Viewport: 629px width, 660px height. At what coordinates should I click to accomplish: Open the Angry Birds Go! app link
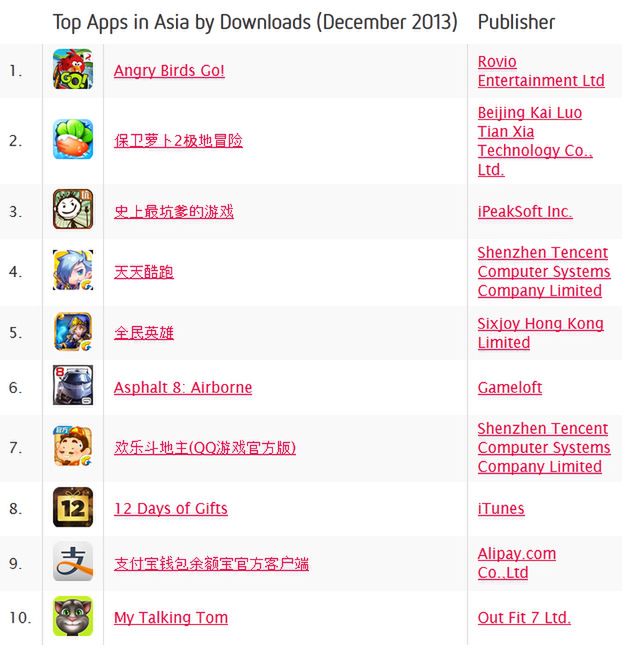pos(169,71)
